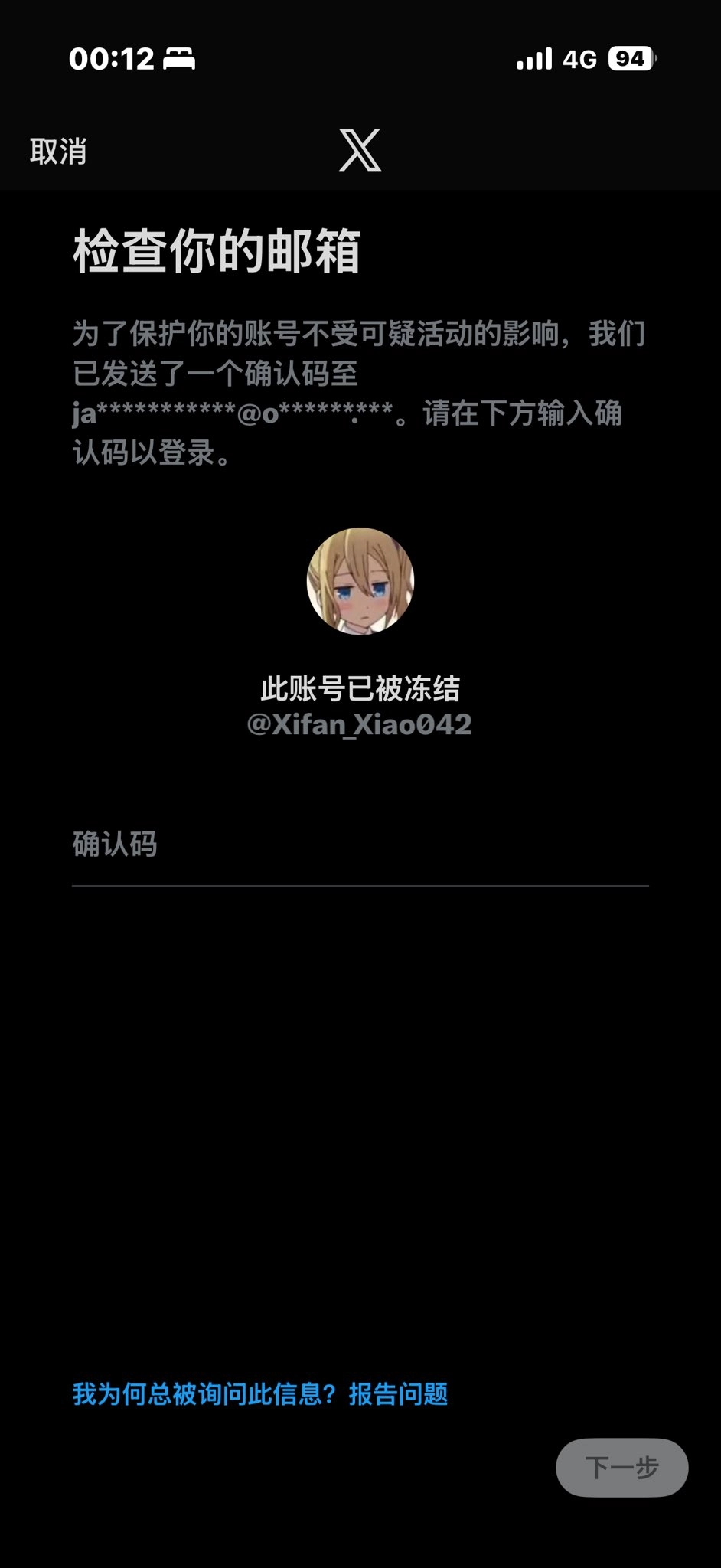721x1568 pixels.
Task: Focus the 确认码 input field
Action: pos(360,846)
